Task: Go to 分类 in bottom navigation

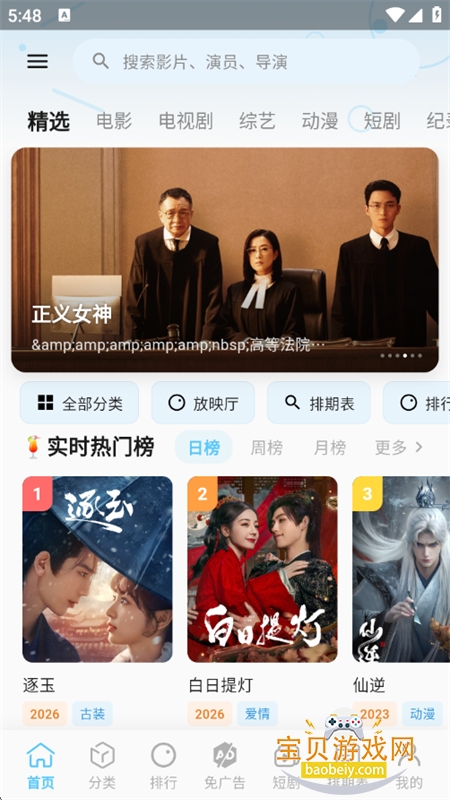Action: [x=102, y=765]
